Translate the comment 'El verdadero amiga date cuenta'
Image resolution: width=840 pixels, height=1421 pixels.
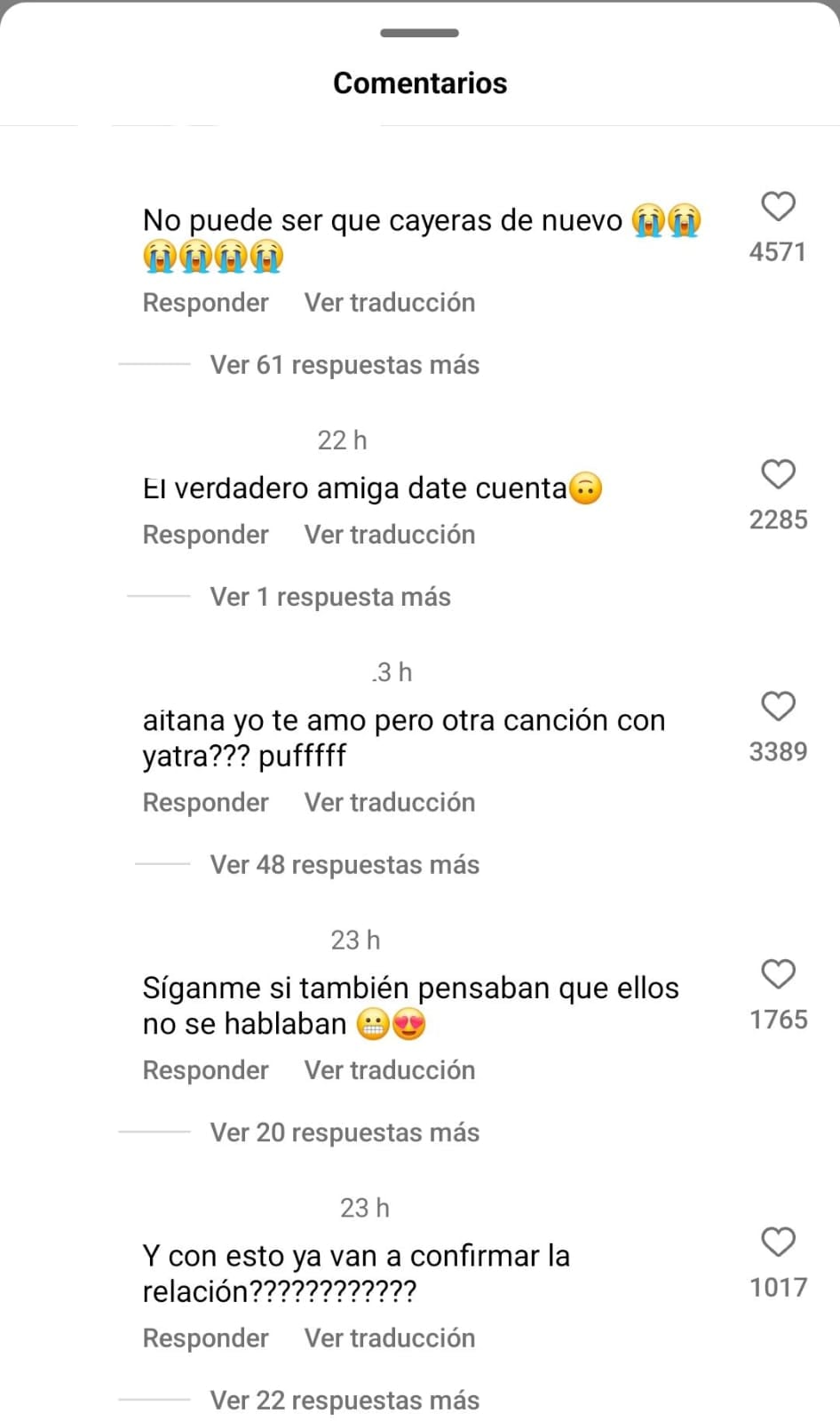coord(389,534)
